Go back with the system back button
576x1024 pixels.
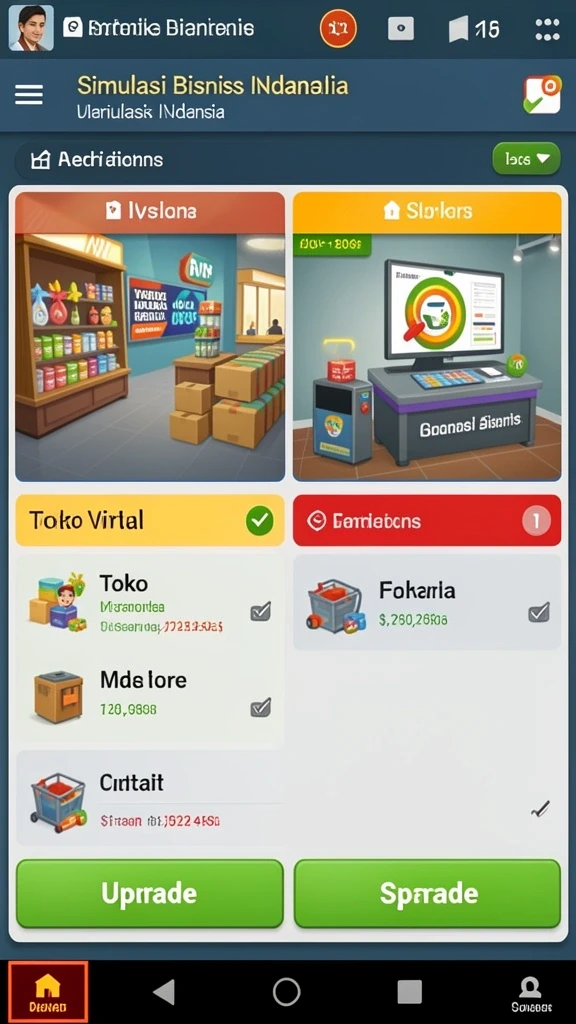[x=163, y=992]
